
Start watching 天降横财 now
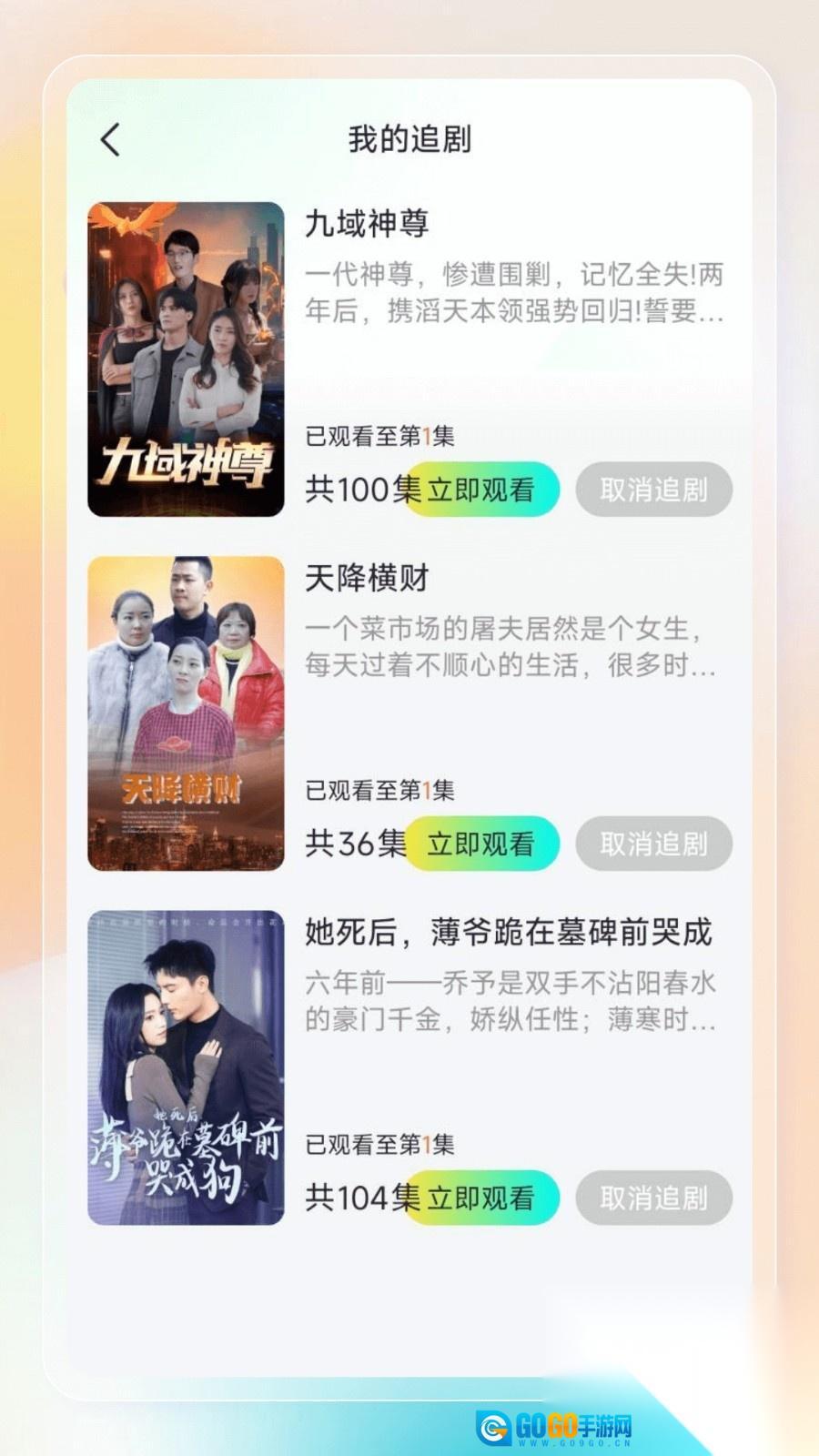click(x=482, y=844)
